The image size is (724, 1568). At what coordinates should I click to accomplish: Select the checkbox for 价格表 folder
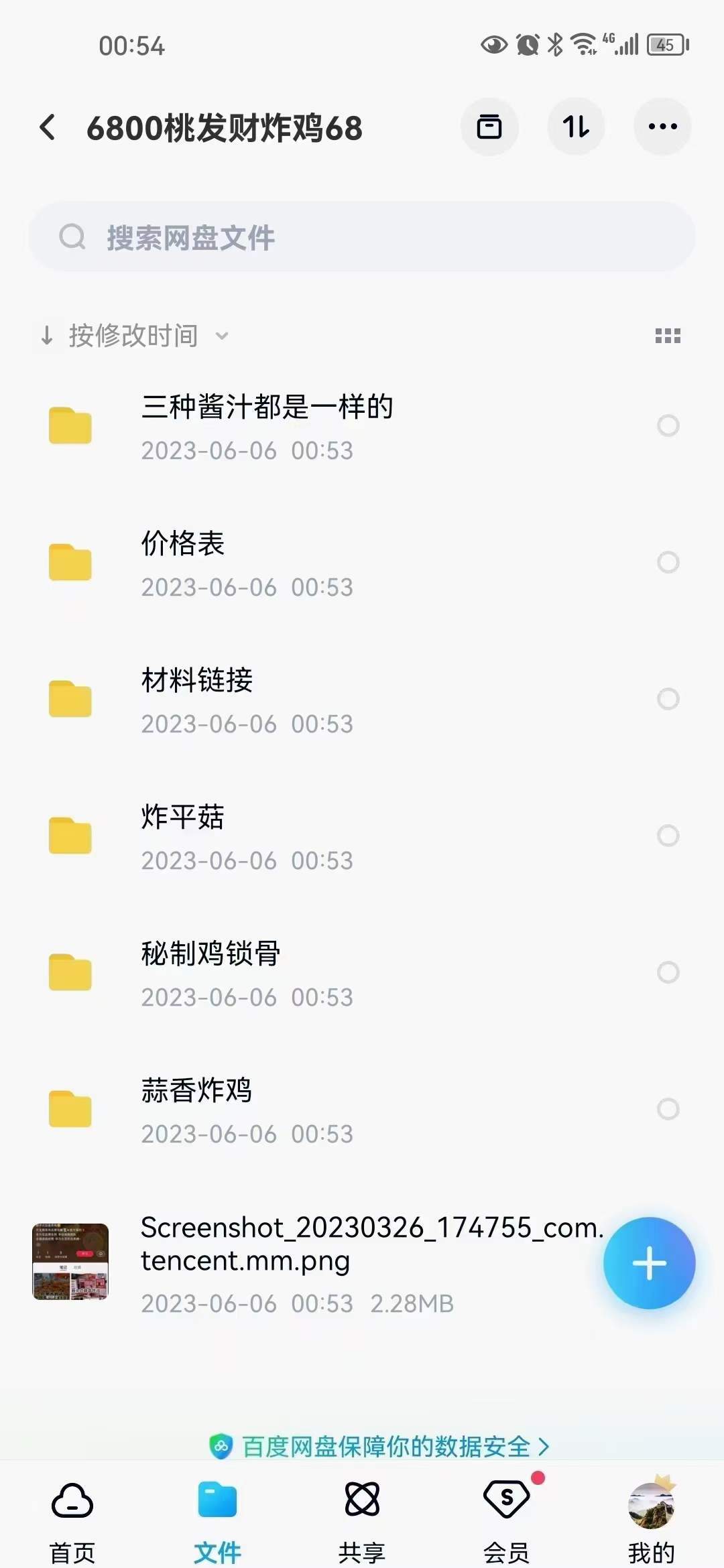coord(669,562)
